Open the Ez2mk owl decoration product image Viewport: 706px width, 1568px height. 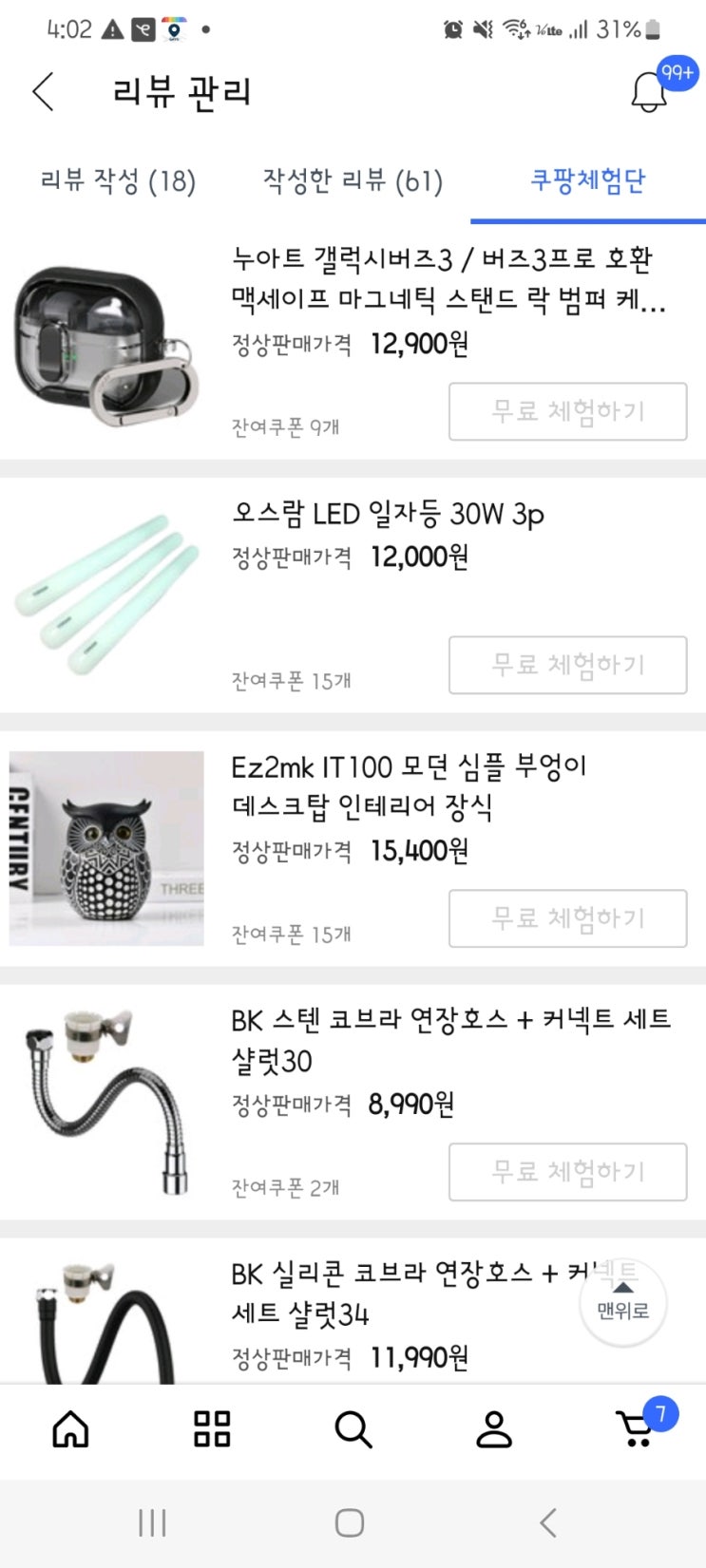pos(106,848)
